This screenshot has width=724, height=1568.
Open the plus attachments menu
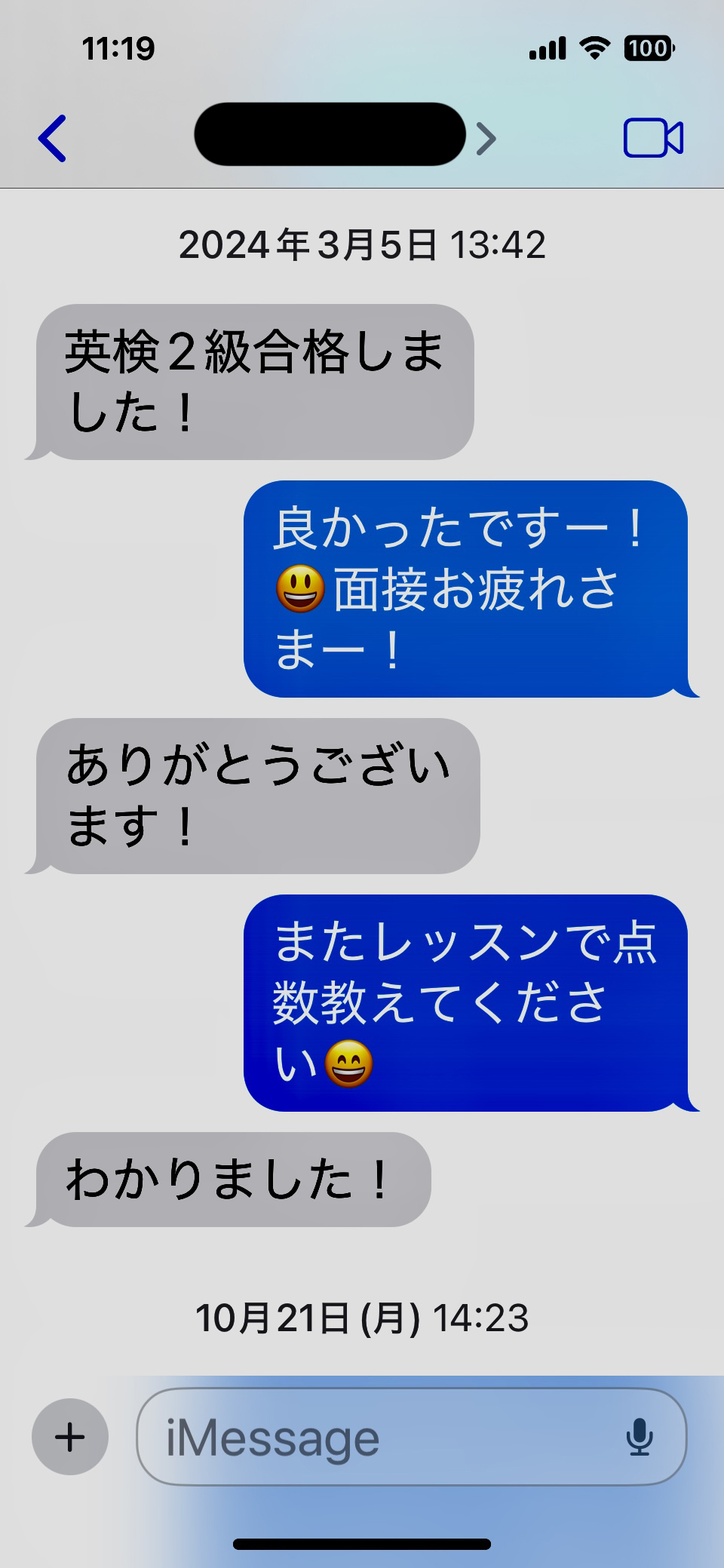(70, 1437)
